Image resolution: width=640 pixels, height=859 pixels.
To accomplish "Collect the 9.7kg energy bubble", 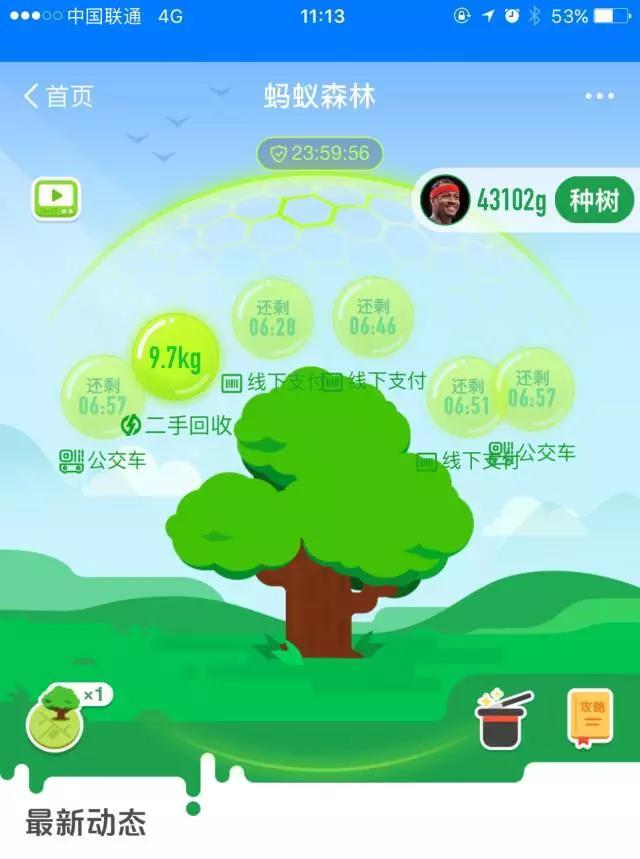I will tap(175, 358).
